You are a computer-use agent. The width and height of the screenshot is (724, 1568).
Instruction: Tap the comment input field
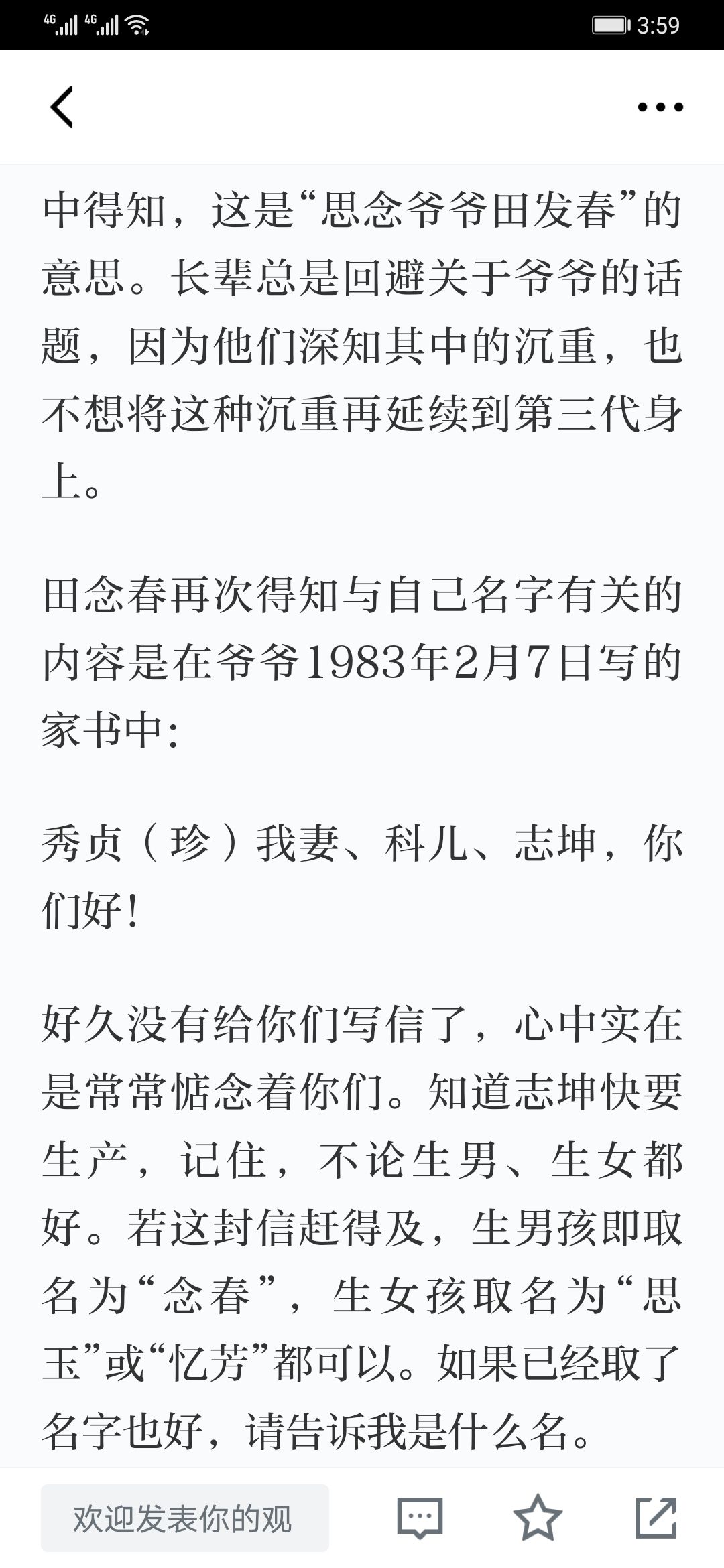[x=185, y=1518]
